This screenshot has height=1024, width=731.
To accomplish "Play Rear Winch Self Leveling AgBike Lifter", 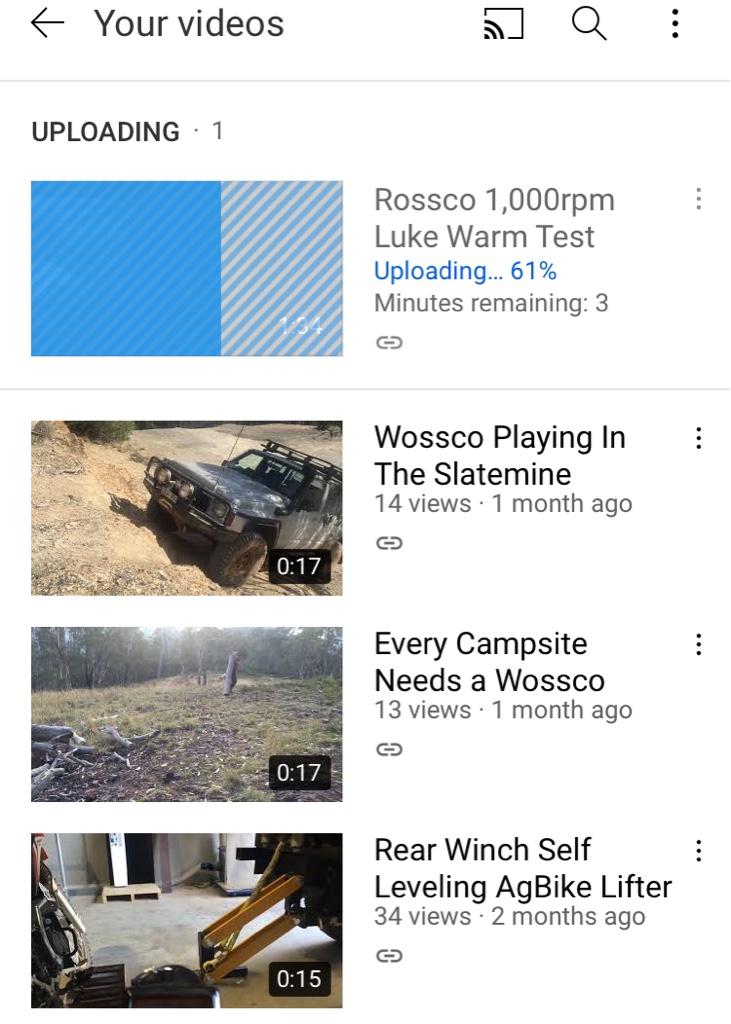I will 187,920.
